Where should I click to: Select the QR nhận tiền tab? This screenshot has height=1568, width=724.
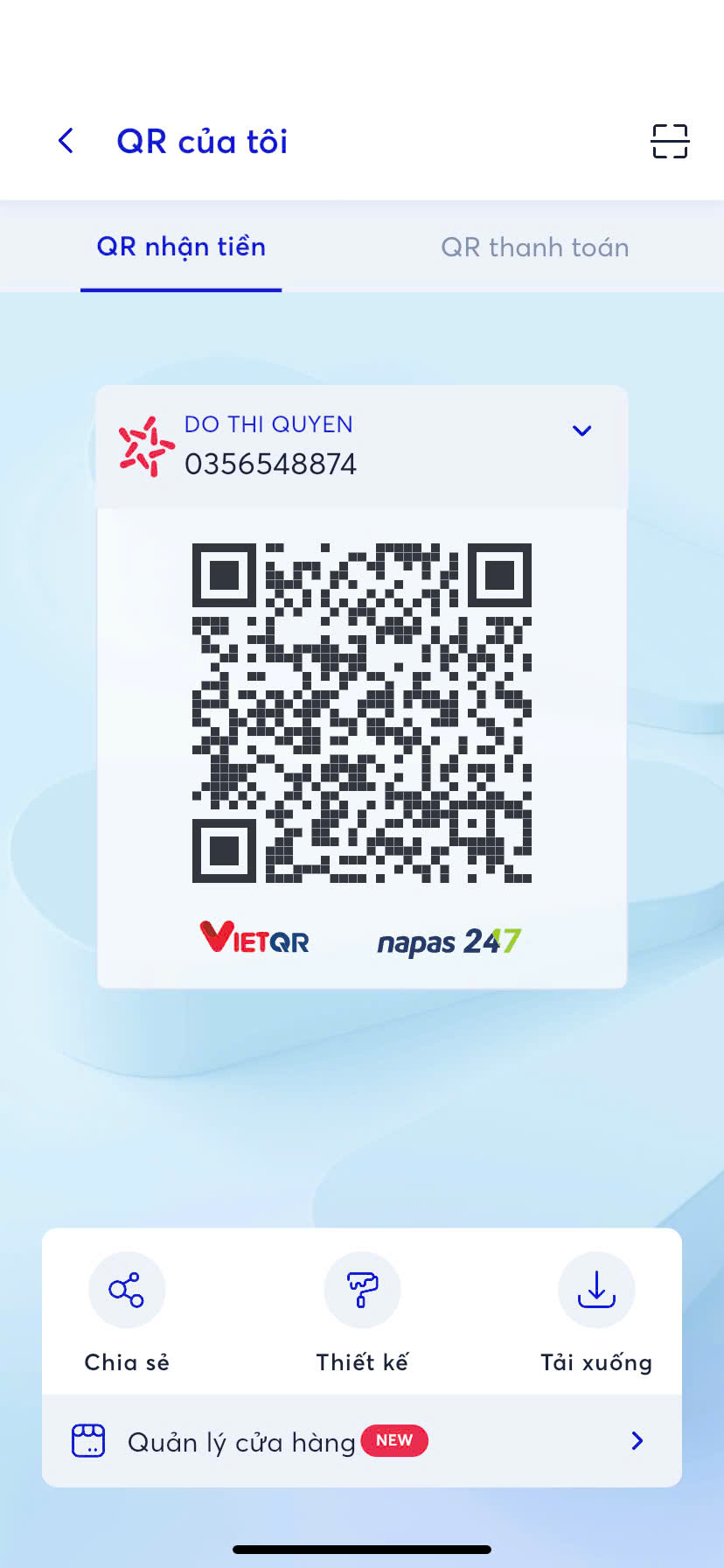pos(181,248)
